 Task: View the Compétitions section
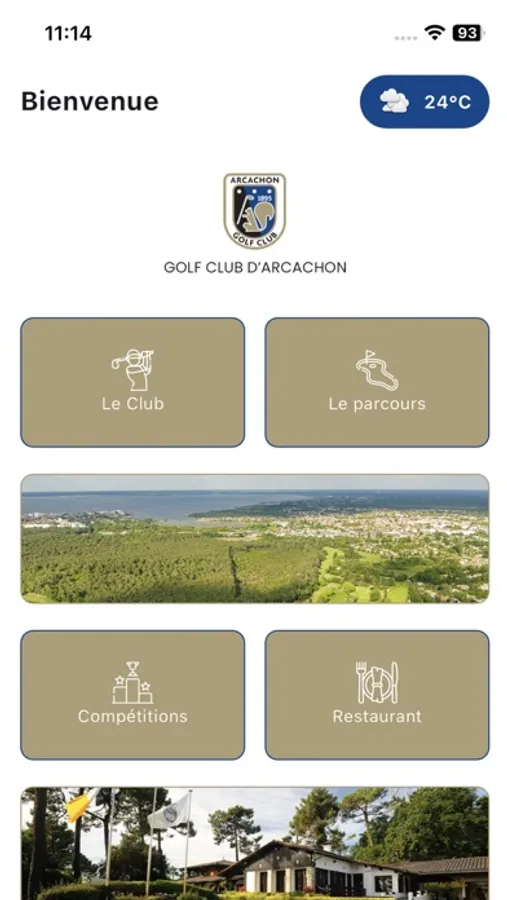click(133, 695)
